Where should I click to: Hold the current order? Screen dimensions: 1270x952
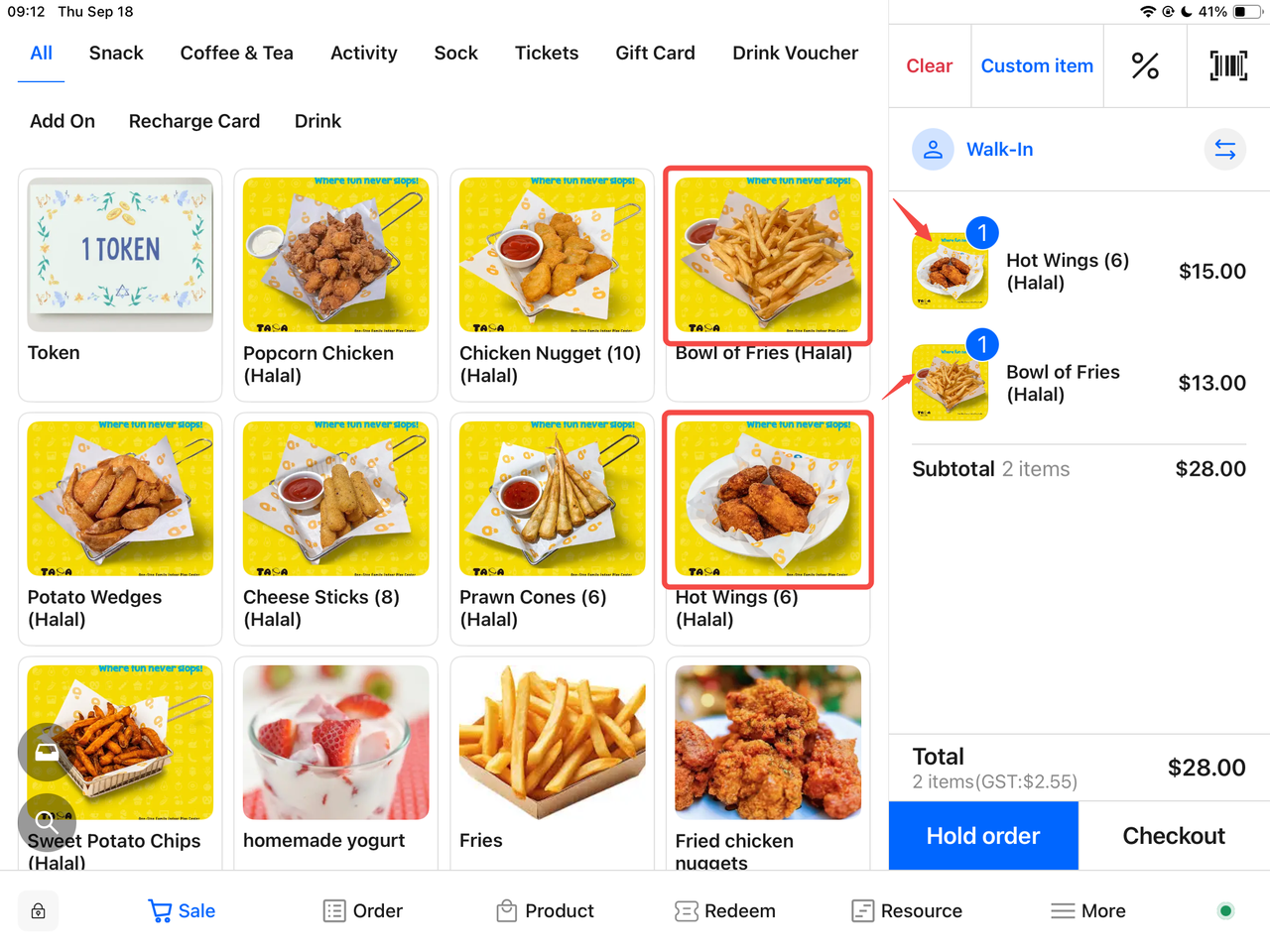982,836
